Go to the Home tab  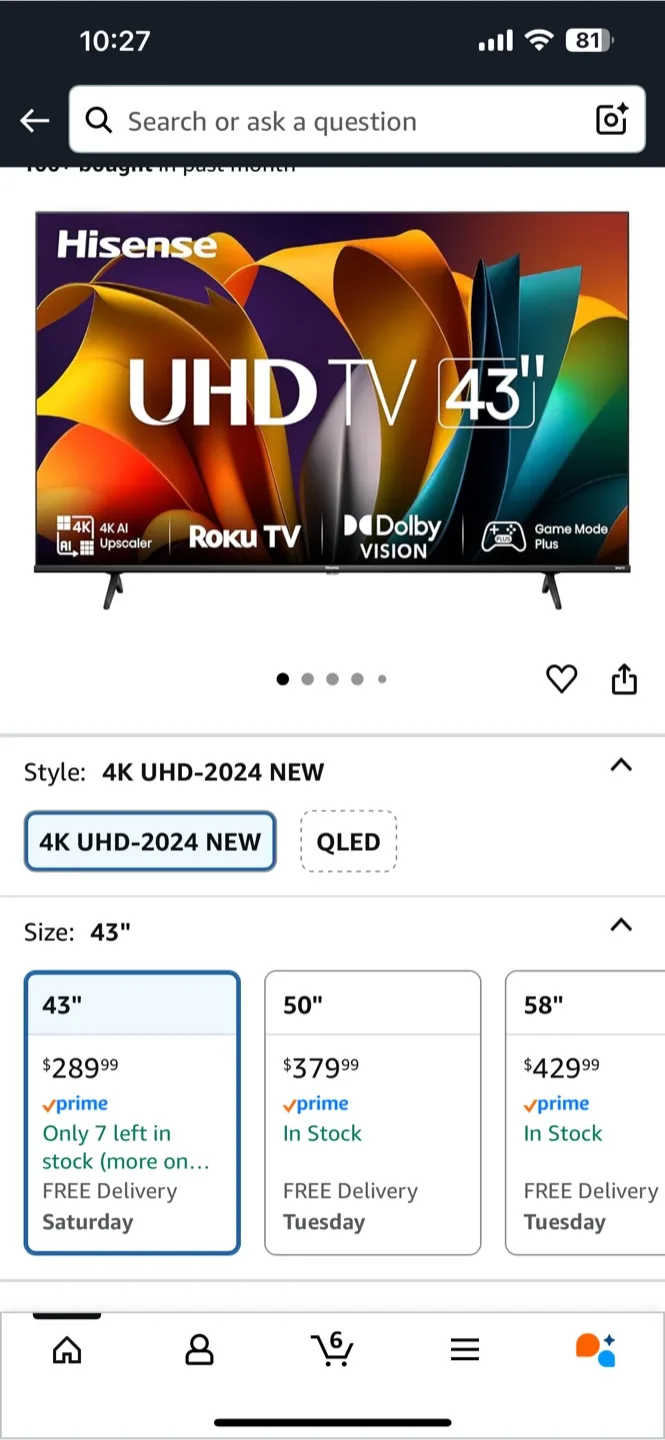pyautogui.click(x=67, y=1350)
